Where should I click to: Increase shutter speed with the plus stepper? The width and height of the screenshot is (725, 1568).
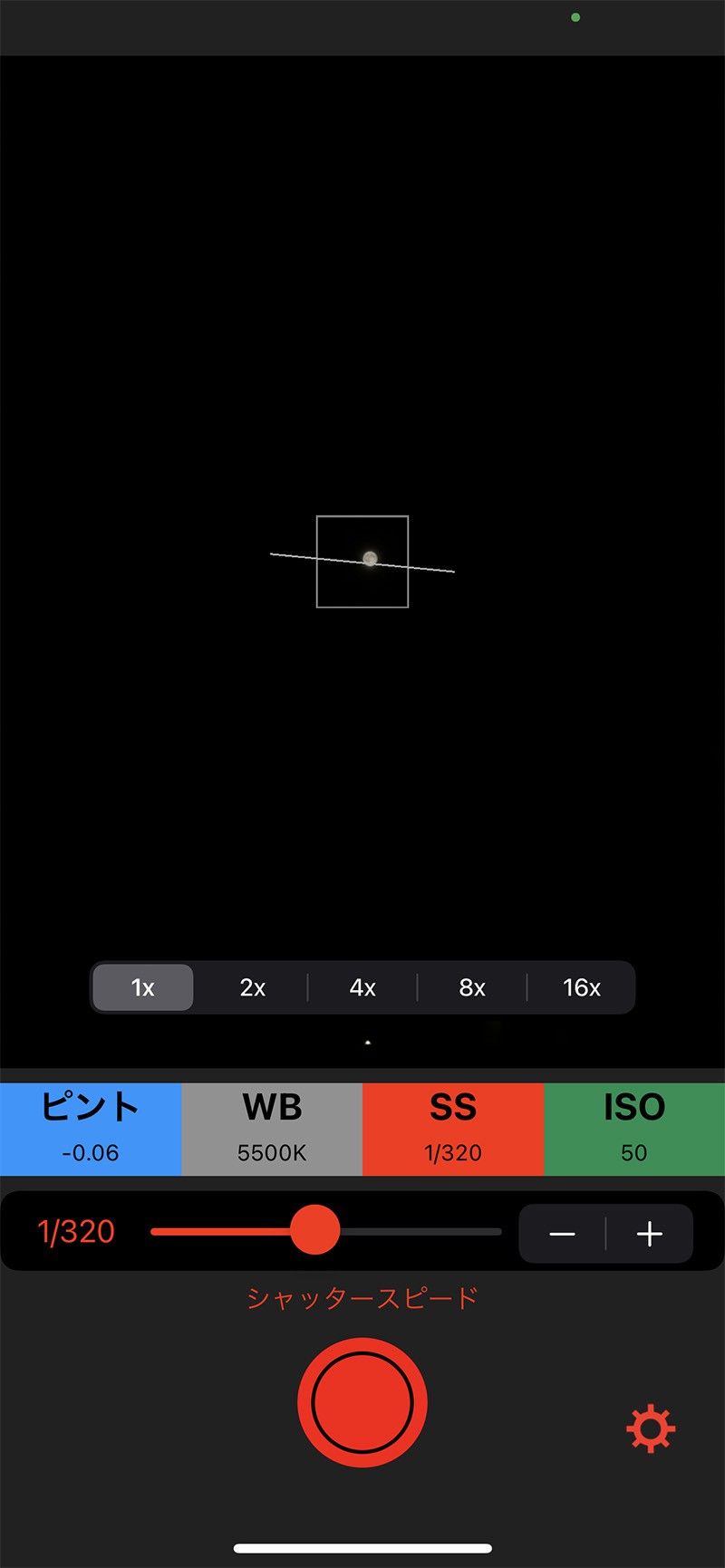(x=649, y=1233)
